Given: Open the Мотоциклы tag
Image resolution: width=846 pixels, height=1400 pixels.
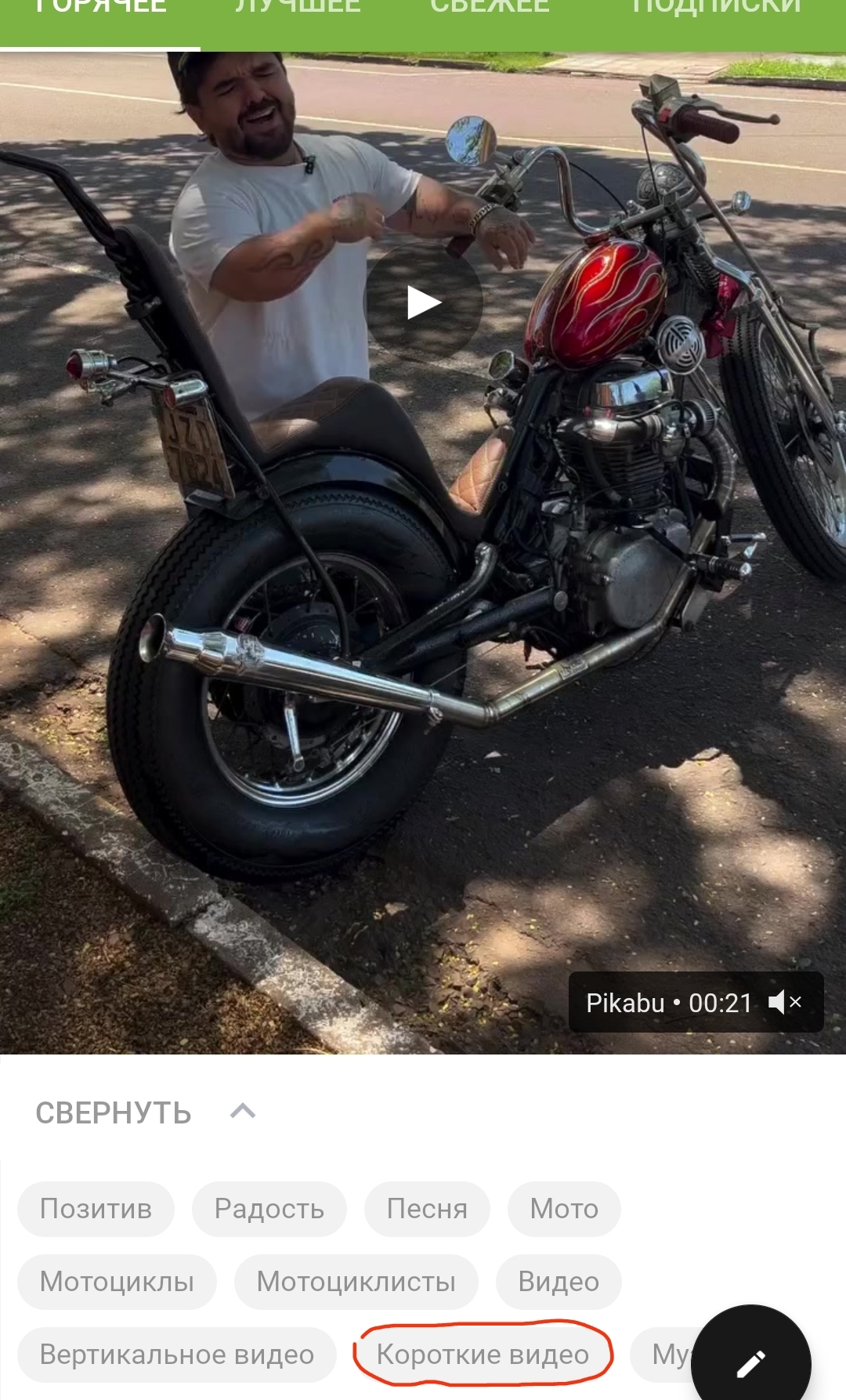Looking at the screenshot, I should [117, 1282].
